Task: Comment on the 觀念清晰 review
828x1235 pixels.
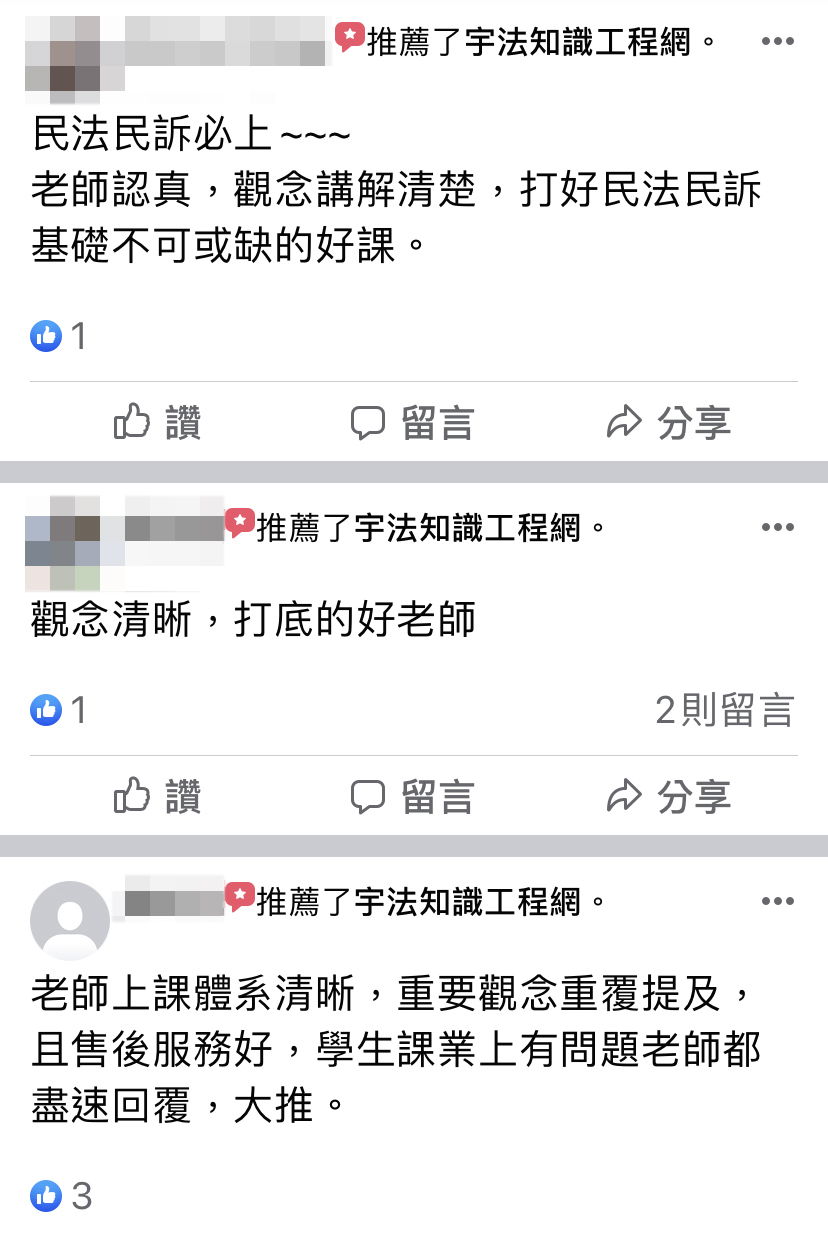Action: (x=412, y=797)
